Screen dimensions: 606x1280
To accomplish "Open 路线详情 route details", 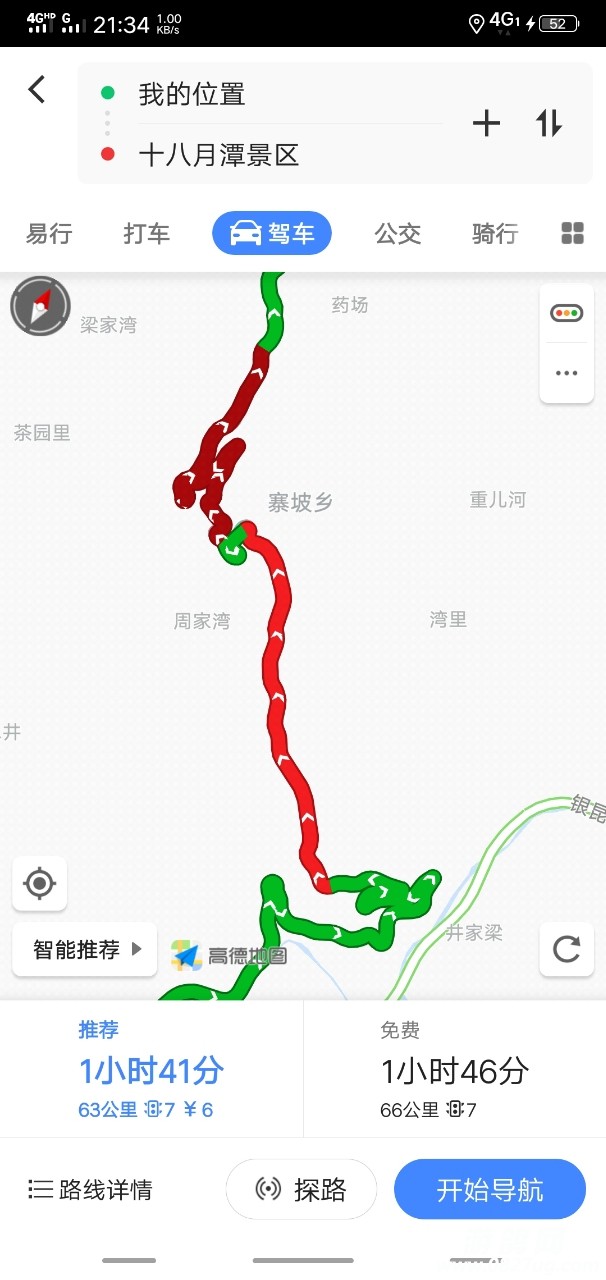I will pos(90,1189).
